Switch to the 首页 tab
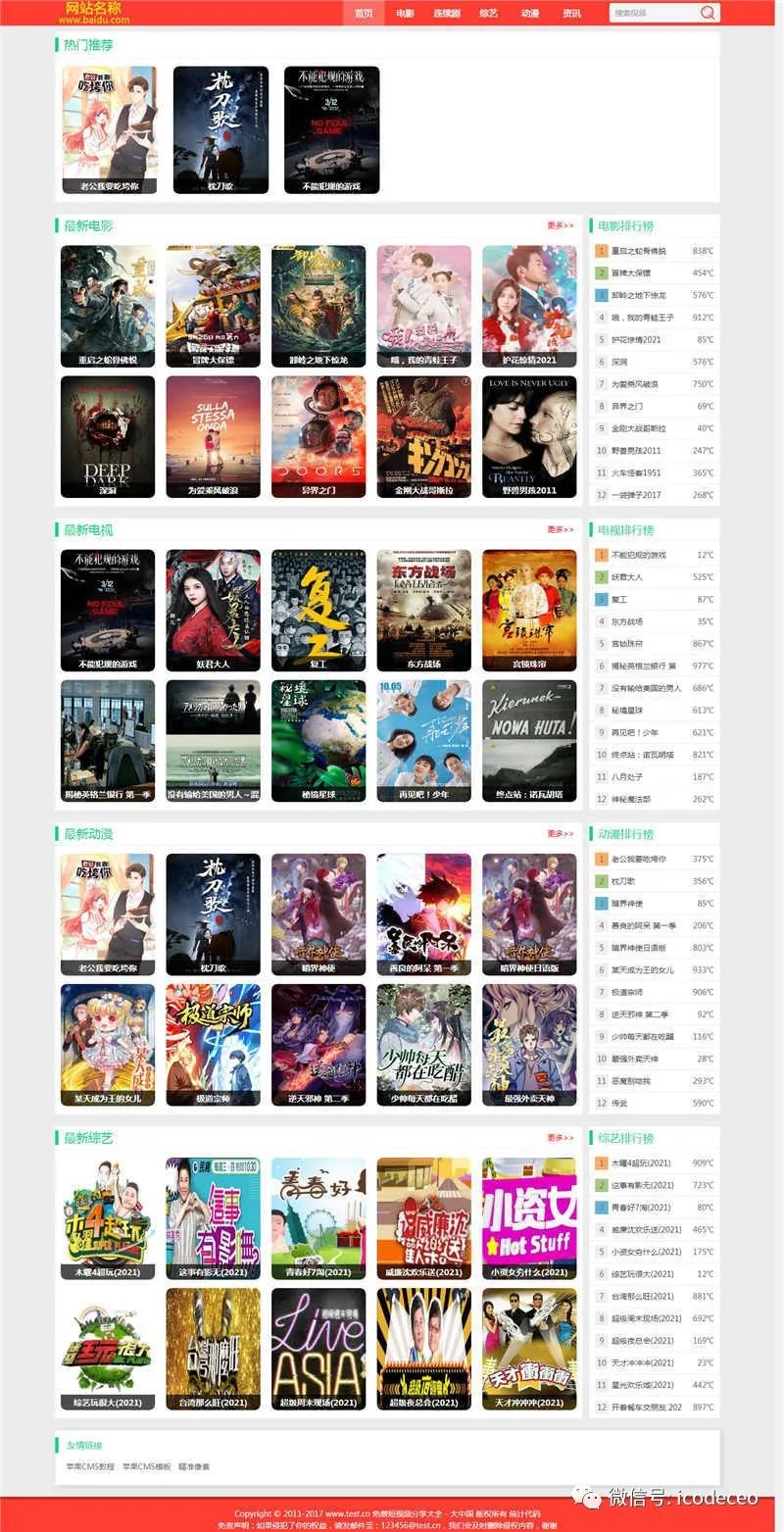 [x=364, y=13]
